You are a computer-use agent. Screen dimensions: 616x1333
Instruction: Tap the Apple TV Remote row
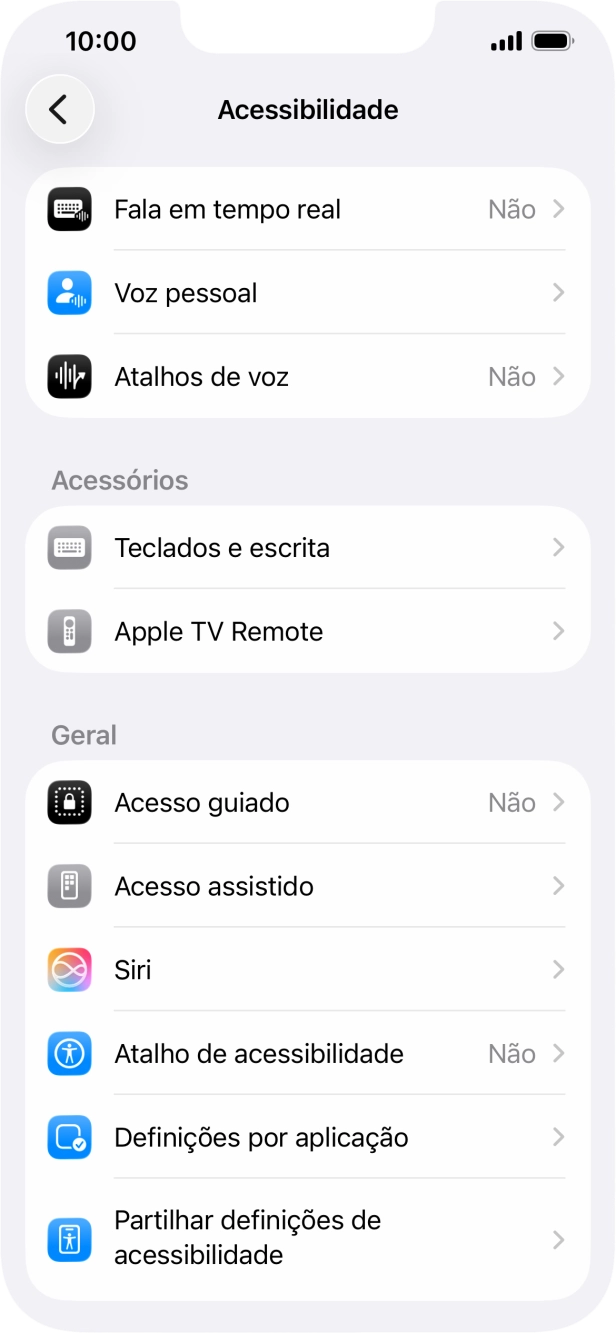(307, 632)
